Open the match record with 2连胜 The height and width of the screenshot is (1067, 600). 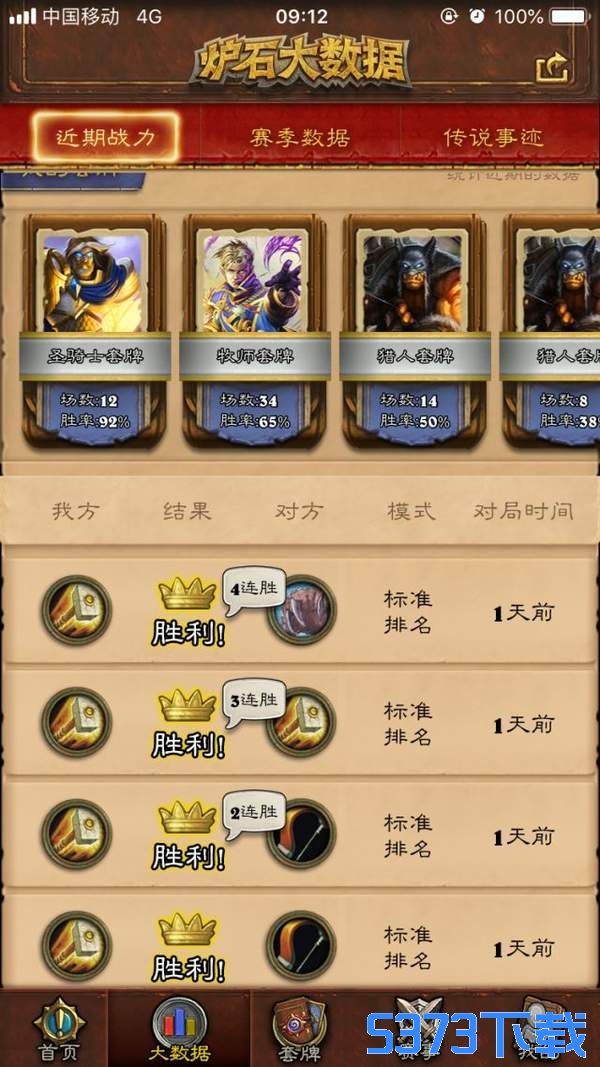[300, 835]
